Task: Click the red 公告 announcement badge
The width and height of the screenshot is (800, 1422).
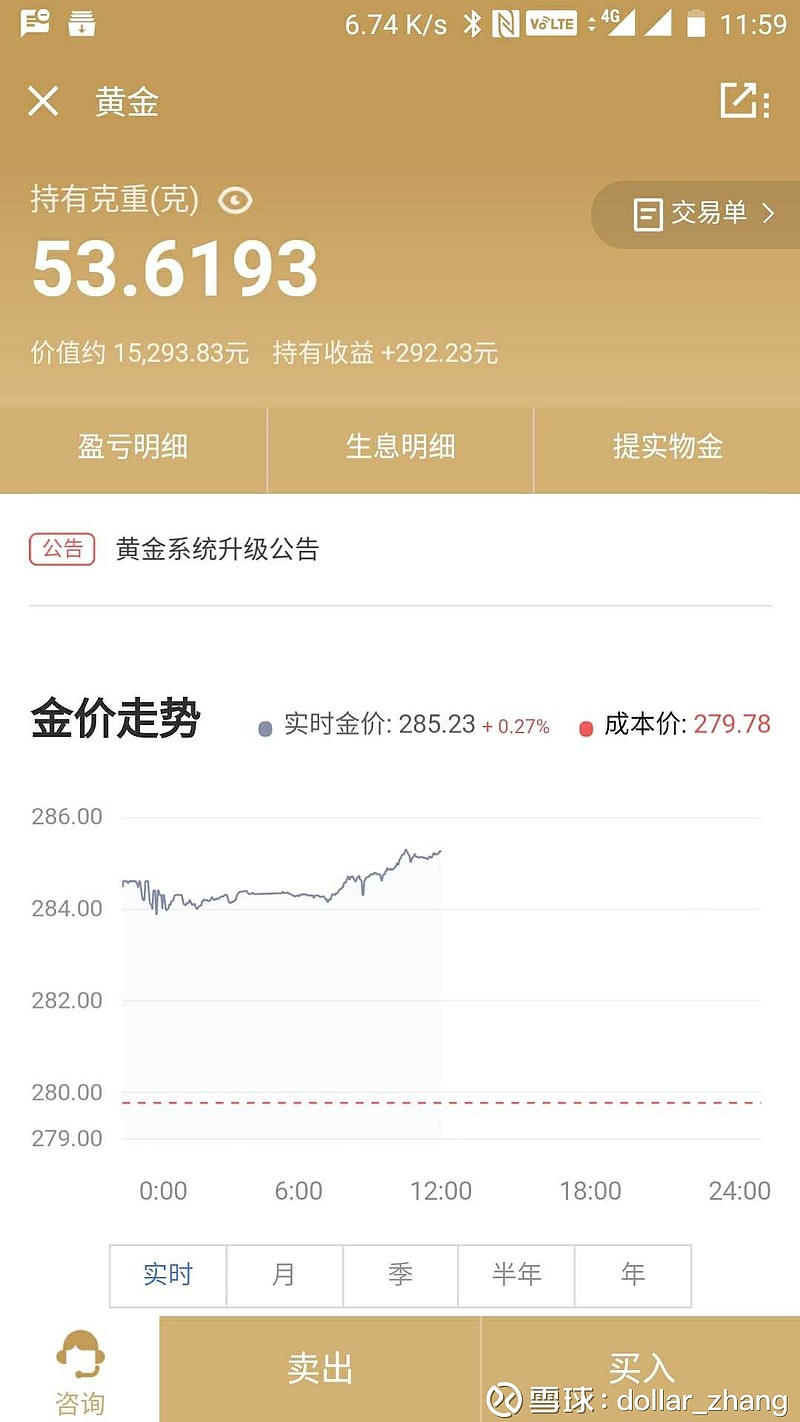Action: tap(61, 549)
